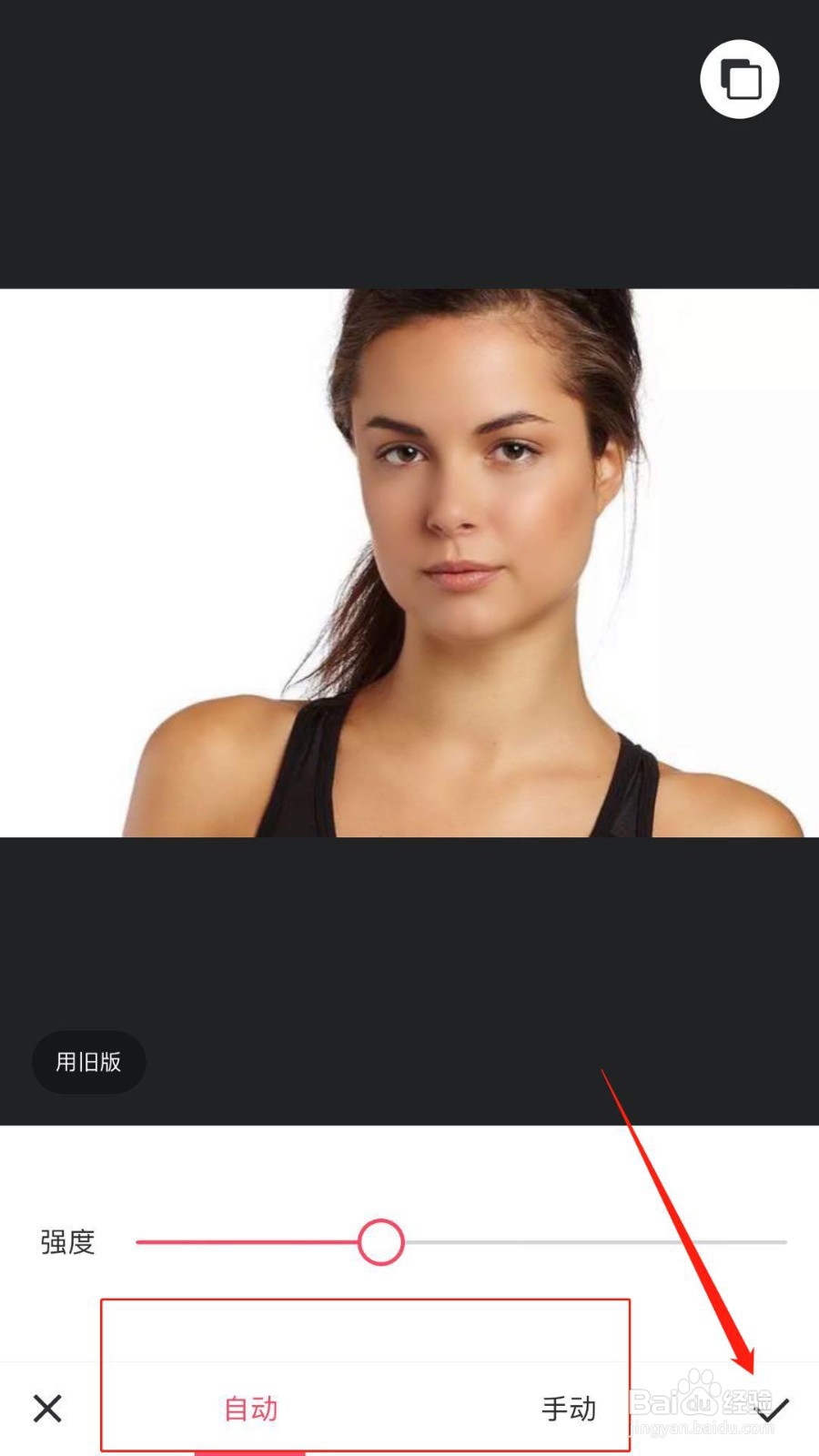Select 手动 to fine-tune manually
819x1456 pixels.
[x=569, y=1408]
